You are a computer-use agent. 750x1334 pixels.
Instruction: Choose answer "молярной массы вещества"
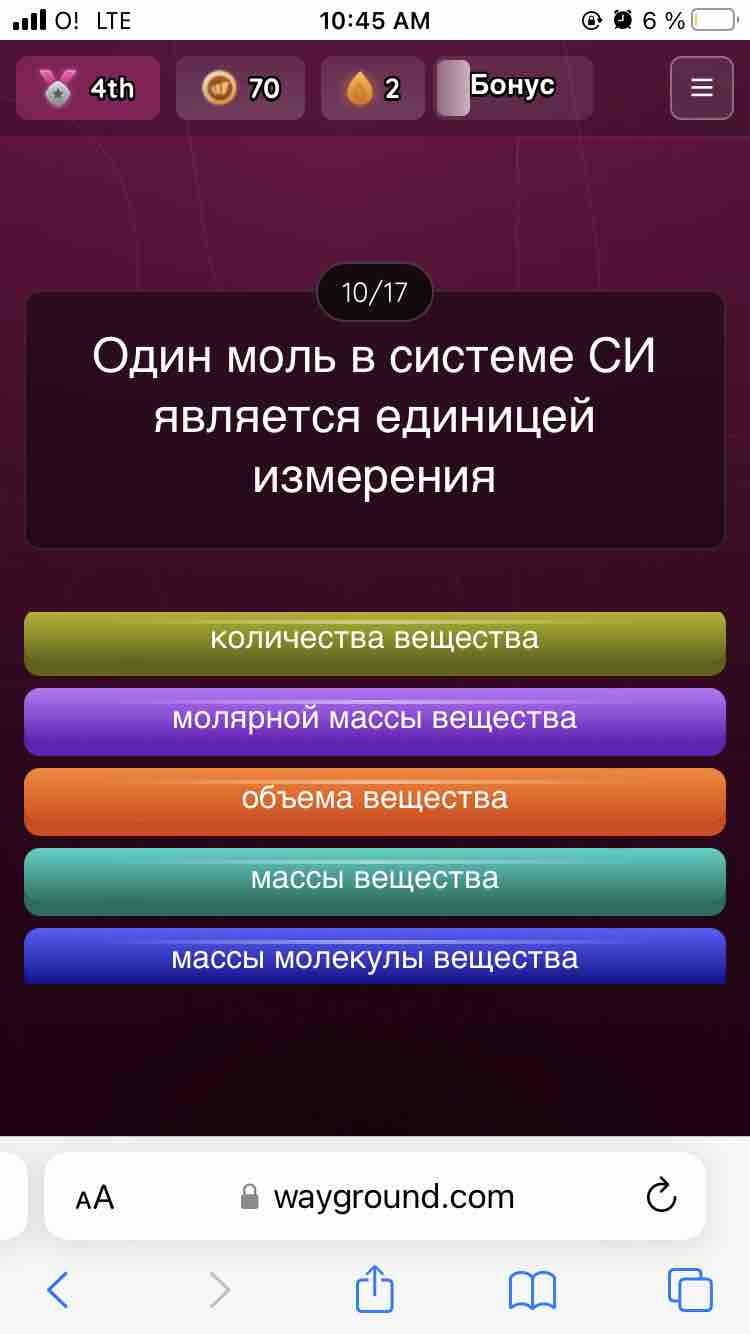pyautogui.click(x=374, y=721)
